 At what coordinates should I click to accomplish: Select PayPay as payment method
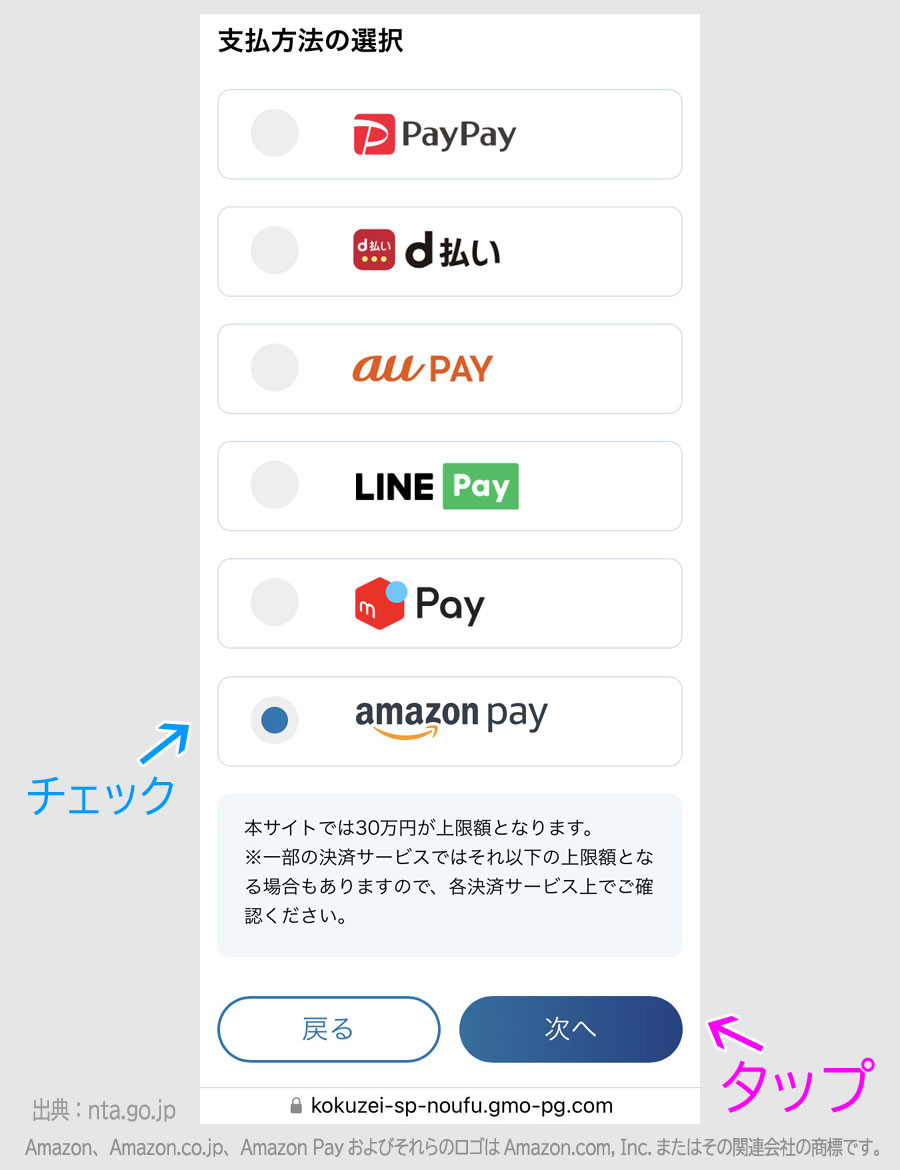[x=274, y=134]
